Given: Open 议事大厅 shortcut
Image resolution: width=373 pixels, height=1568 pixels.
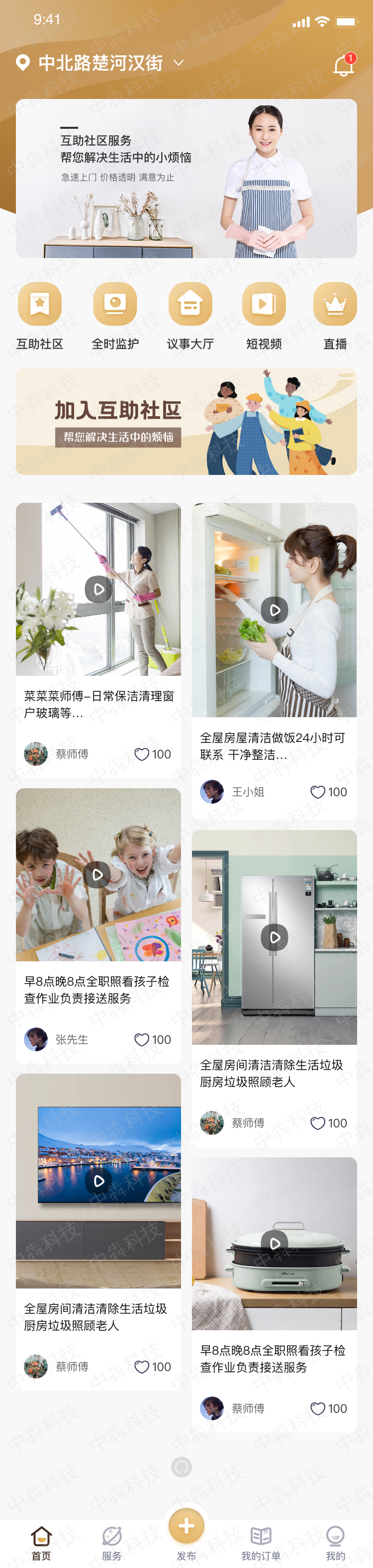Looking at the screenshot, I should coord(190,304).
